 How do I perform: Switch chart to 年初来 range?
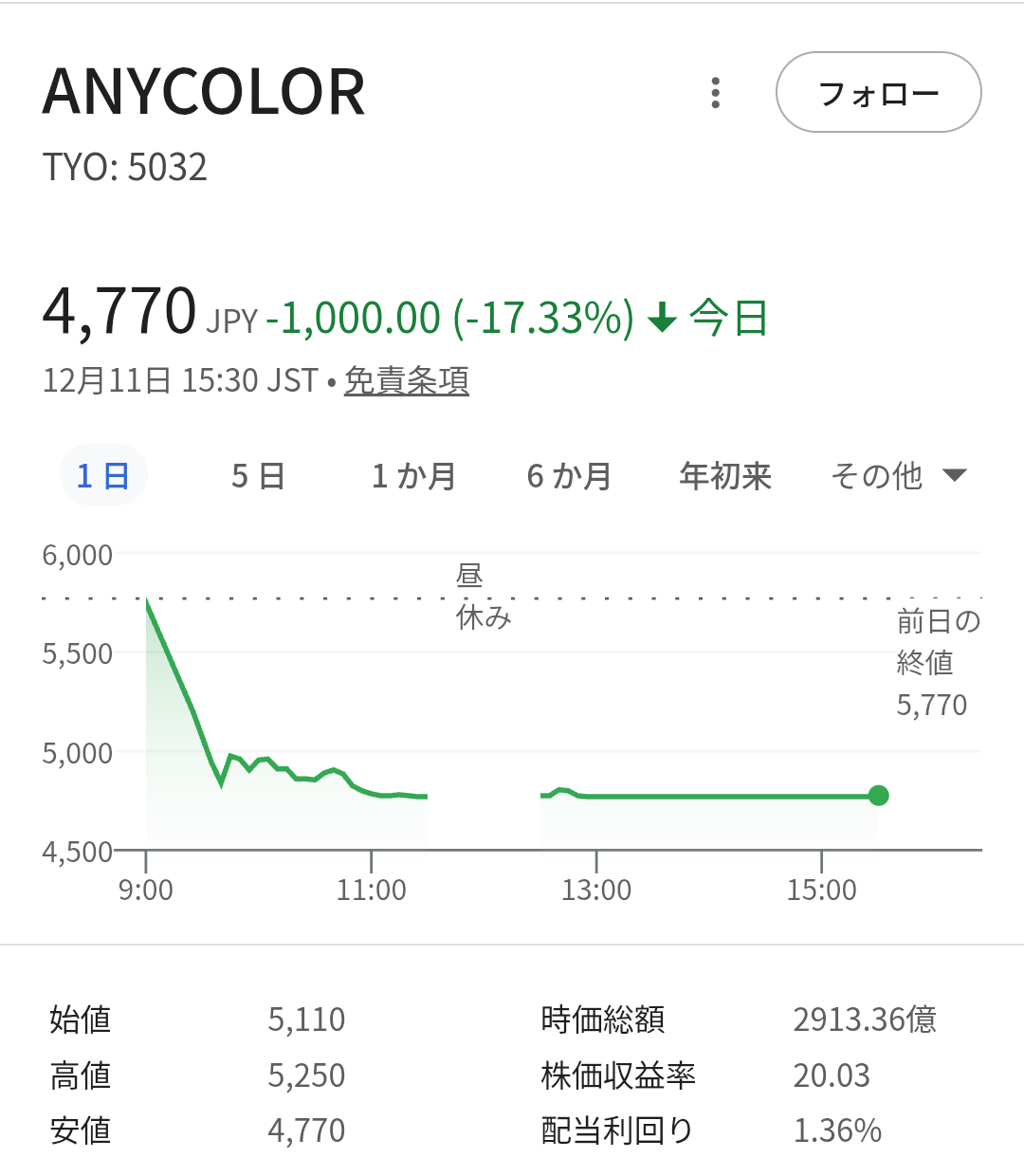click(725, 475)
